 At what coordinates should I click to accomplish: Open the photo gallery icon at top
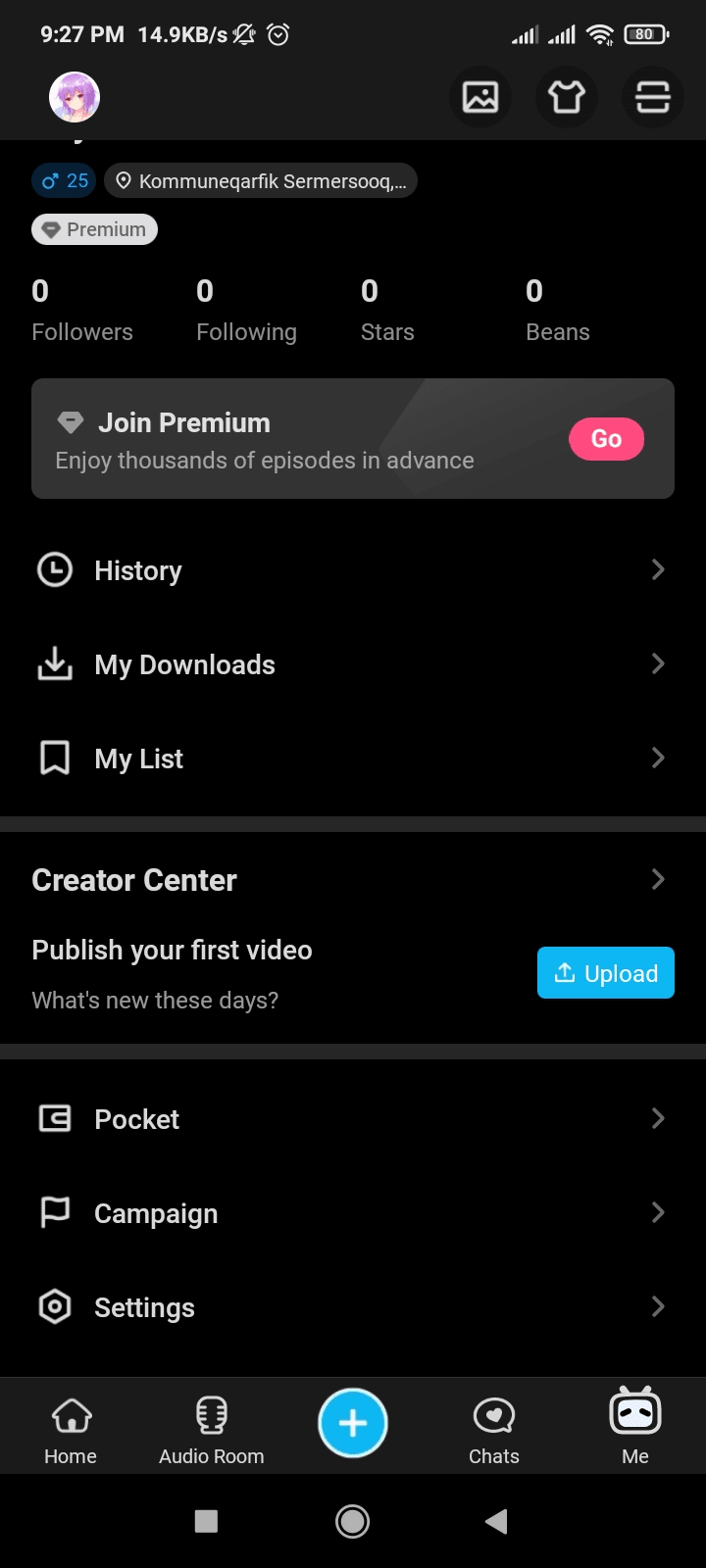[480, 97]
